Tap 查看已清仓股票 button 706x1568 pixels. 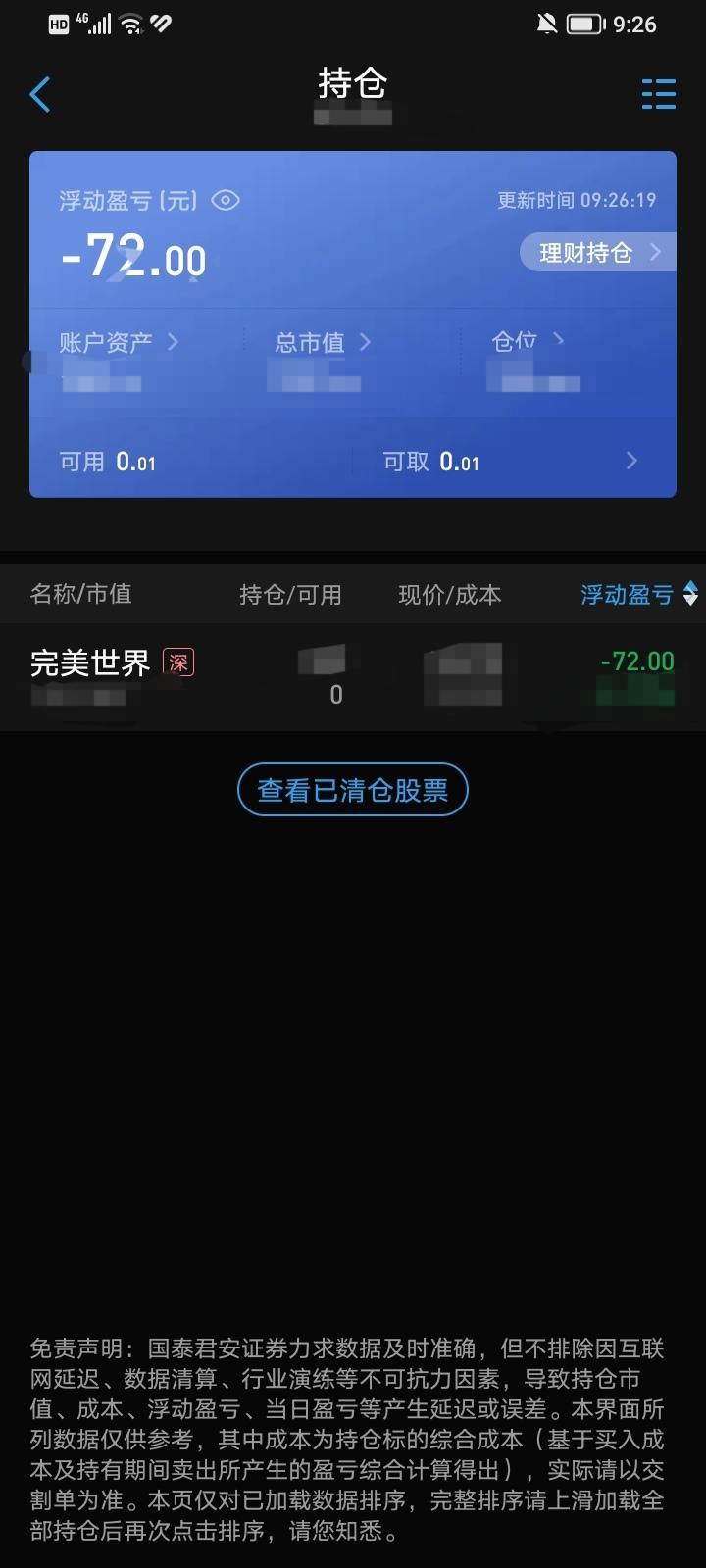click(x=352, y=790)
